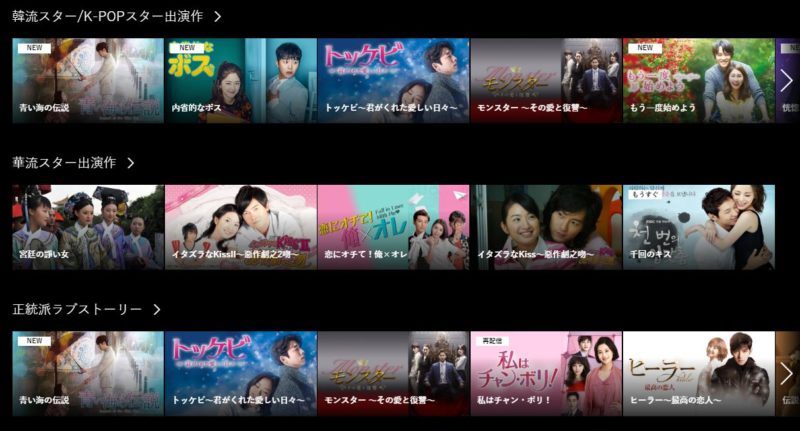This screenshot has width=800, height=431.
Task: Show next titles in love story row
Action: [x=786, y=373]
